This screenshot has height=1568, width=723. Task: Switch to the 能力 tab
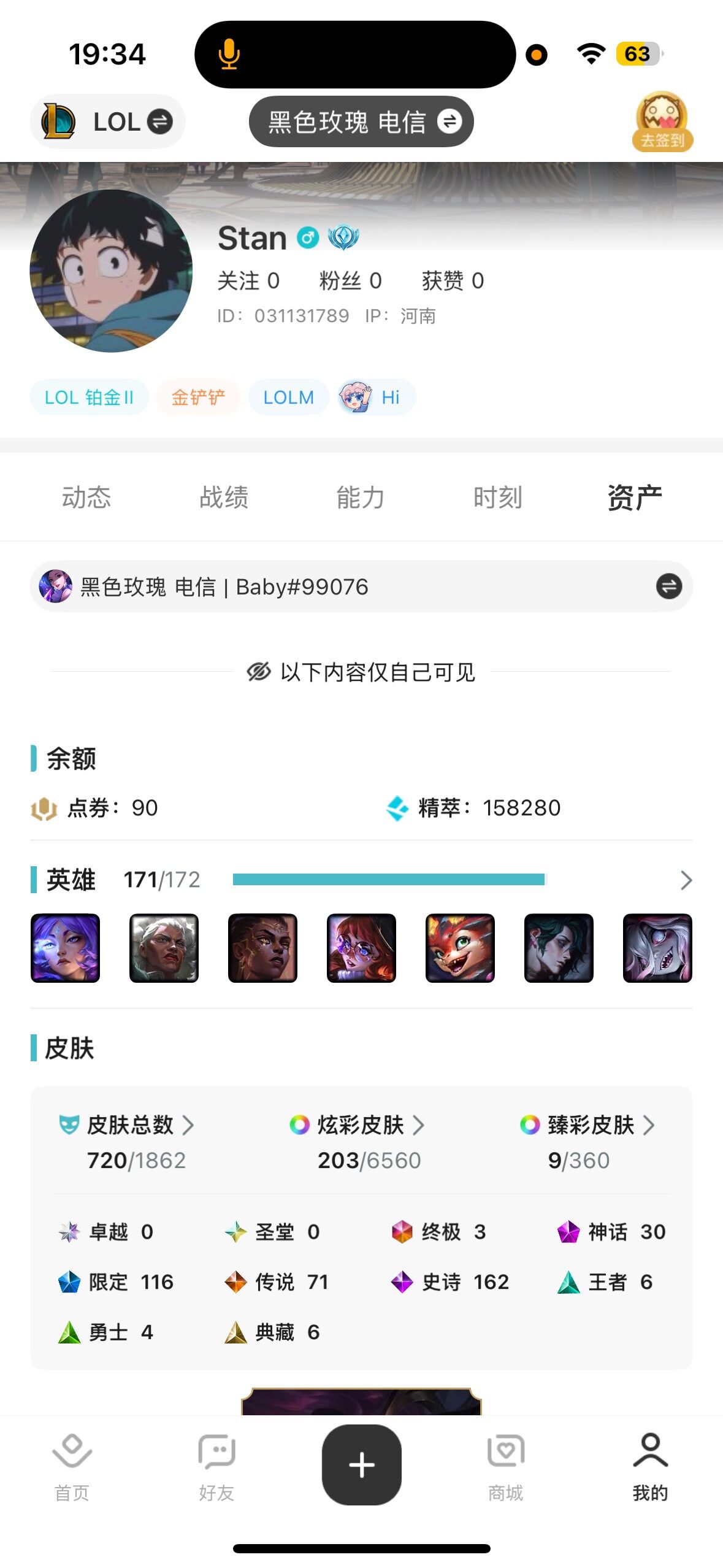tap(361, 497)
